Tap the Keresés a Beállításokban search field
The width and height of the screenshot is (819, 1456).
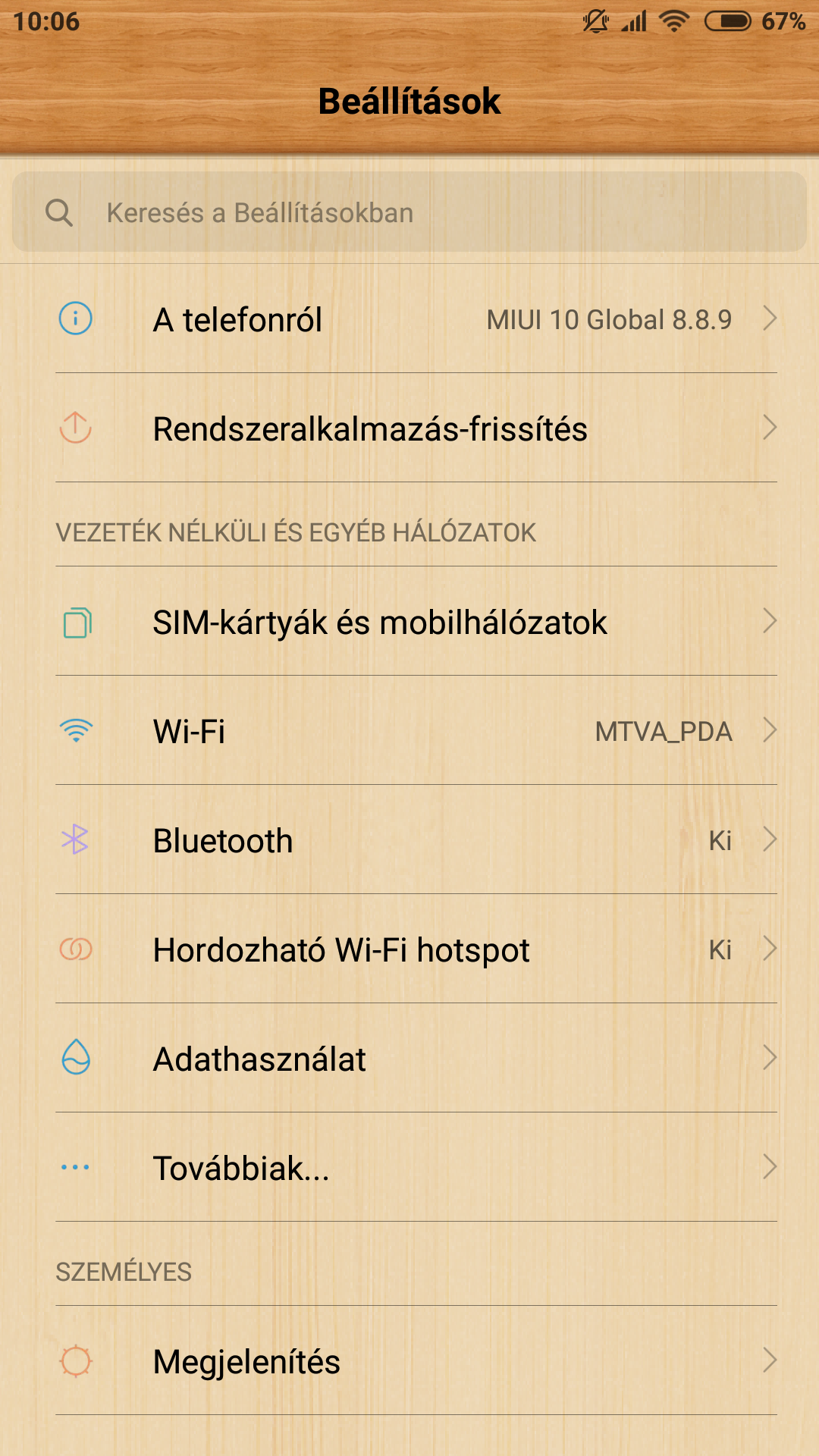tap(409, 212)
